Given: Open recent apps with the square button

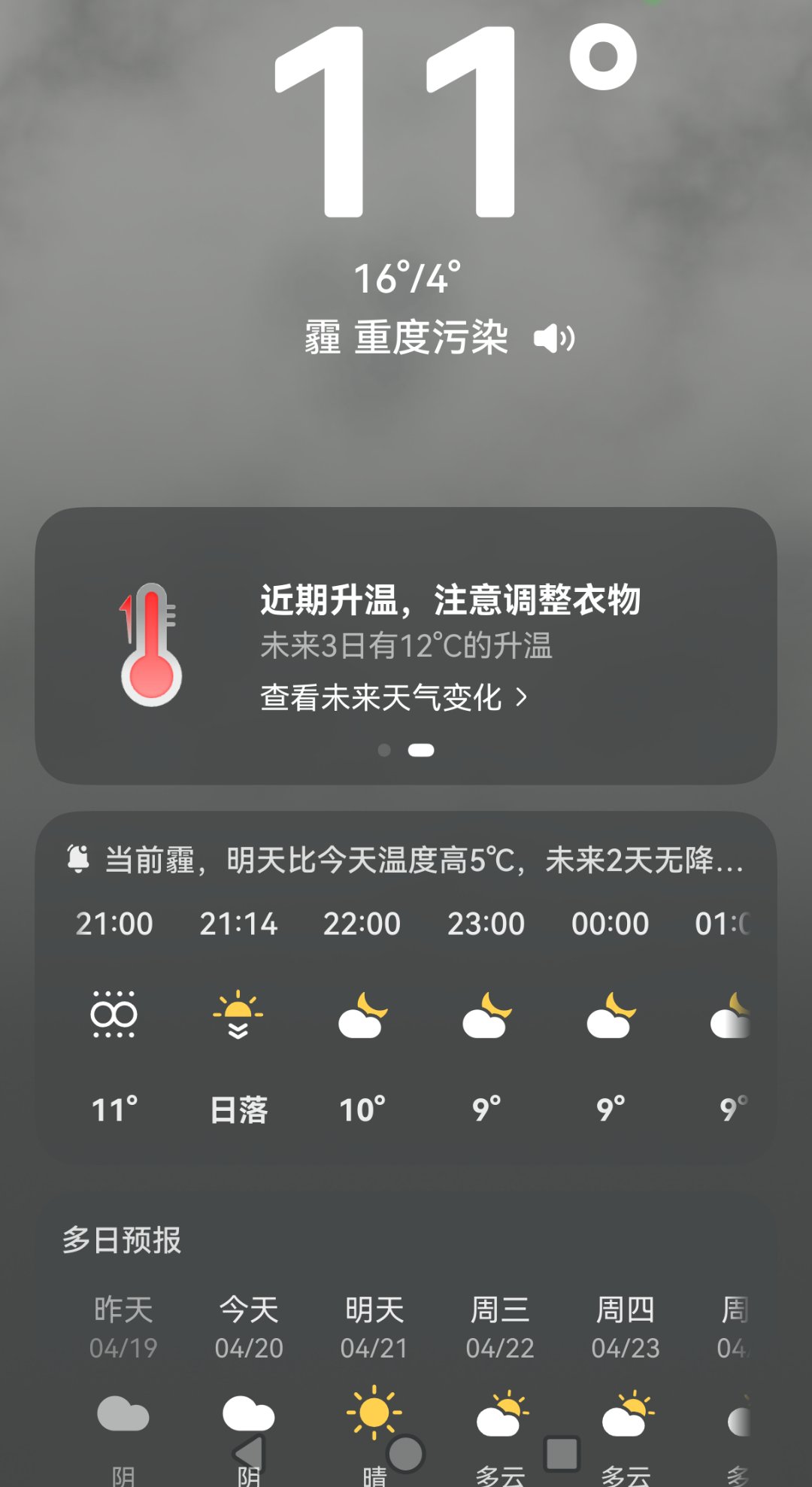Looking at the screenshot, I should 562,1453.
